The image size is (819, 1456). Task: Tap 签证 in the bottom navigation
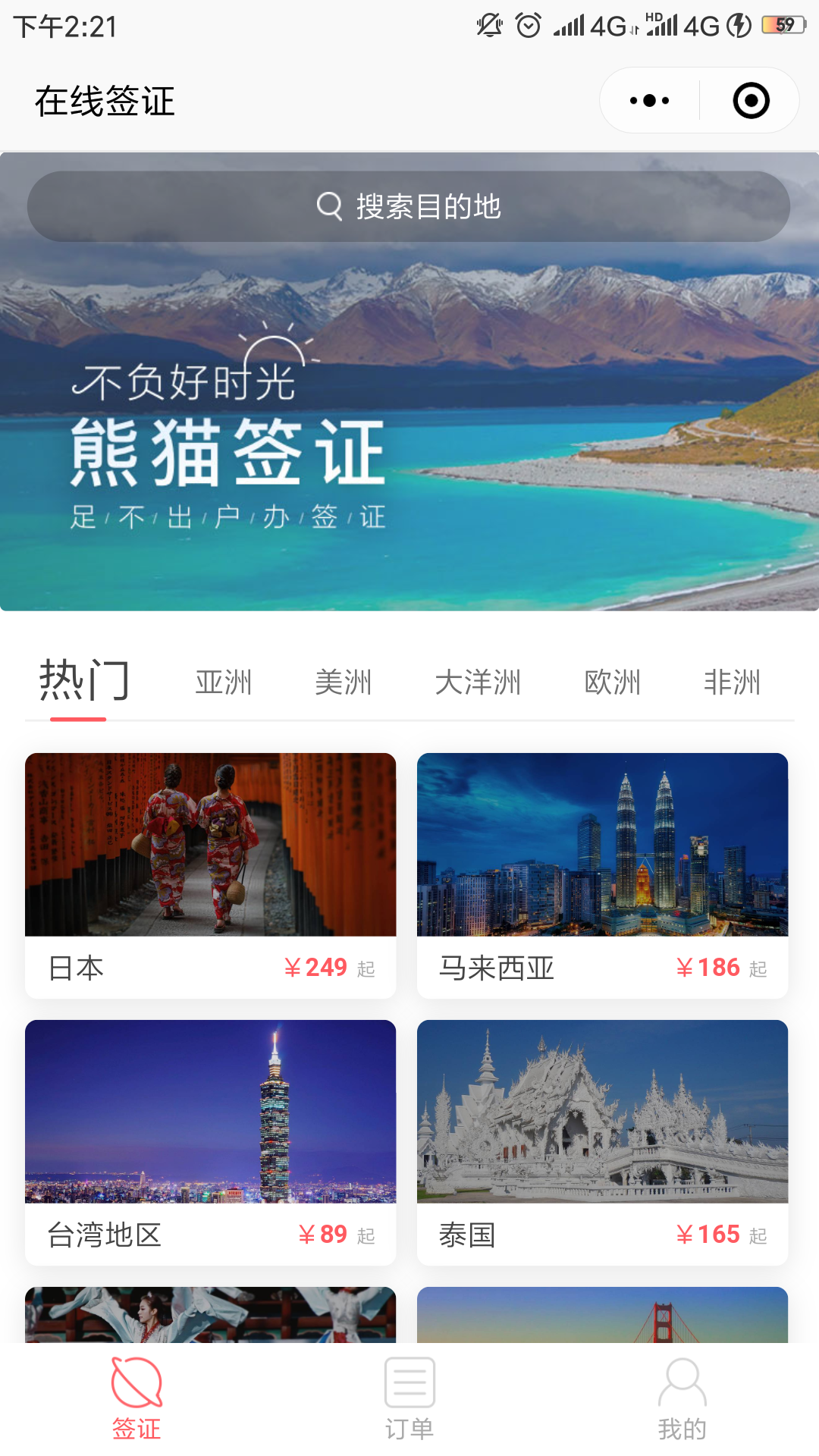pos(136,1398)
